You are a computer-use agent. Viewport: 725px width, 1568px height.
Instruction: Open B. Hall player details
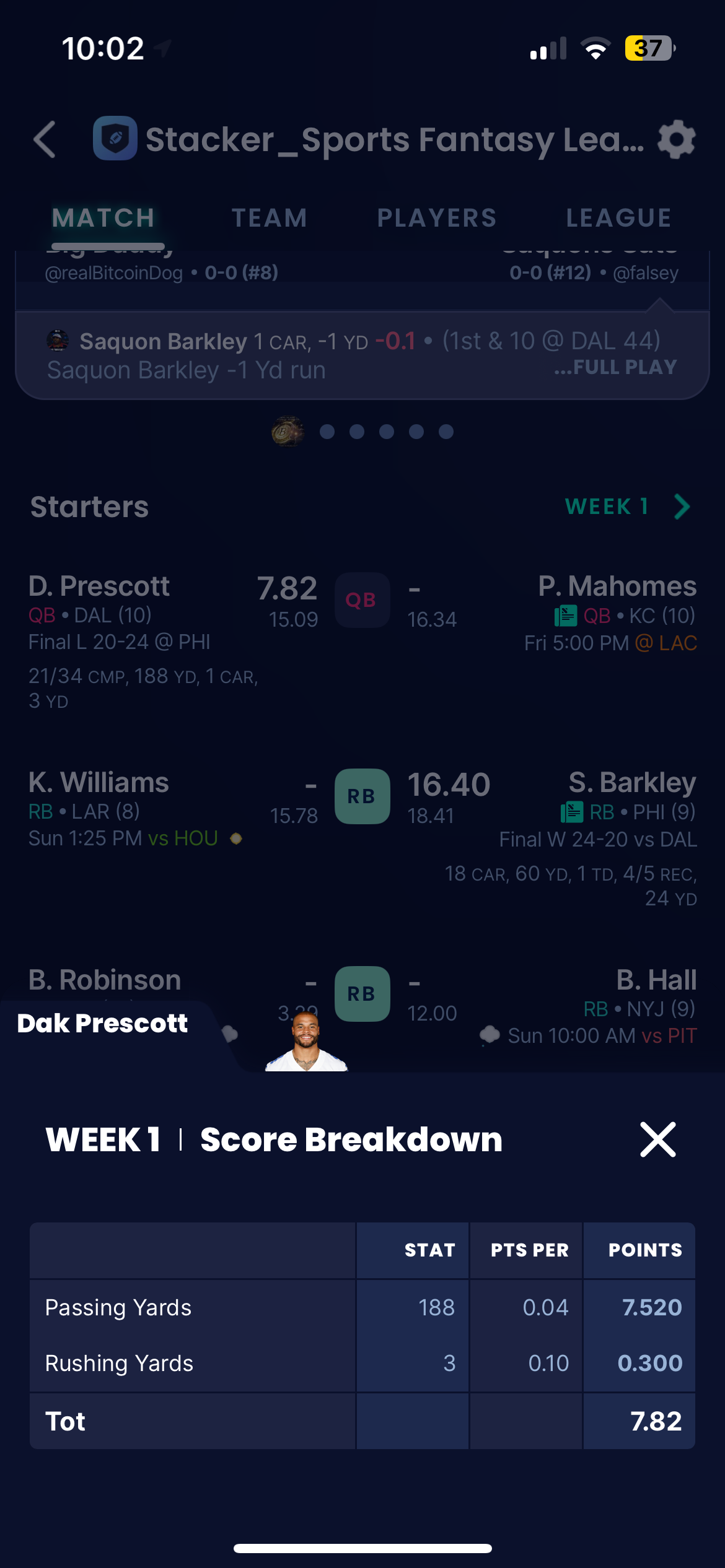tap(656, 980)
